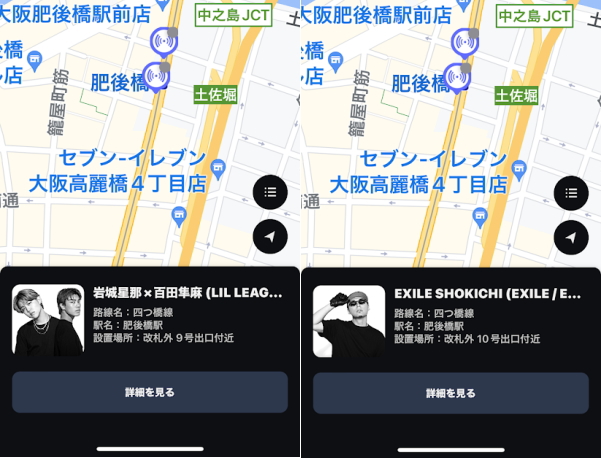
Task: Open the EXILE SHOKICHI spot card
Action: coord(450,320)
